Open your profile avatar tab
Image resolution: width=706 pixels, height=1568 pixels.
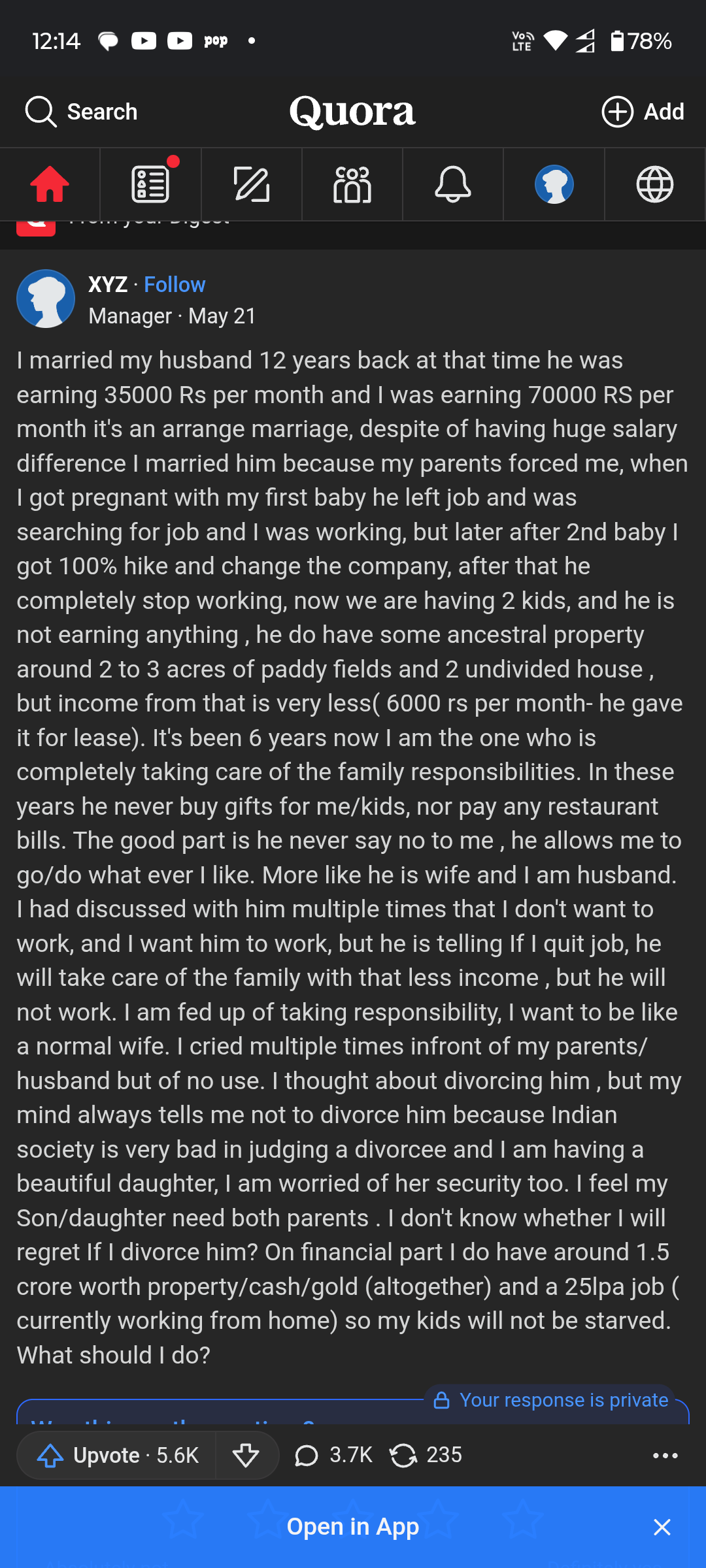click(x=554, y=184)
